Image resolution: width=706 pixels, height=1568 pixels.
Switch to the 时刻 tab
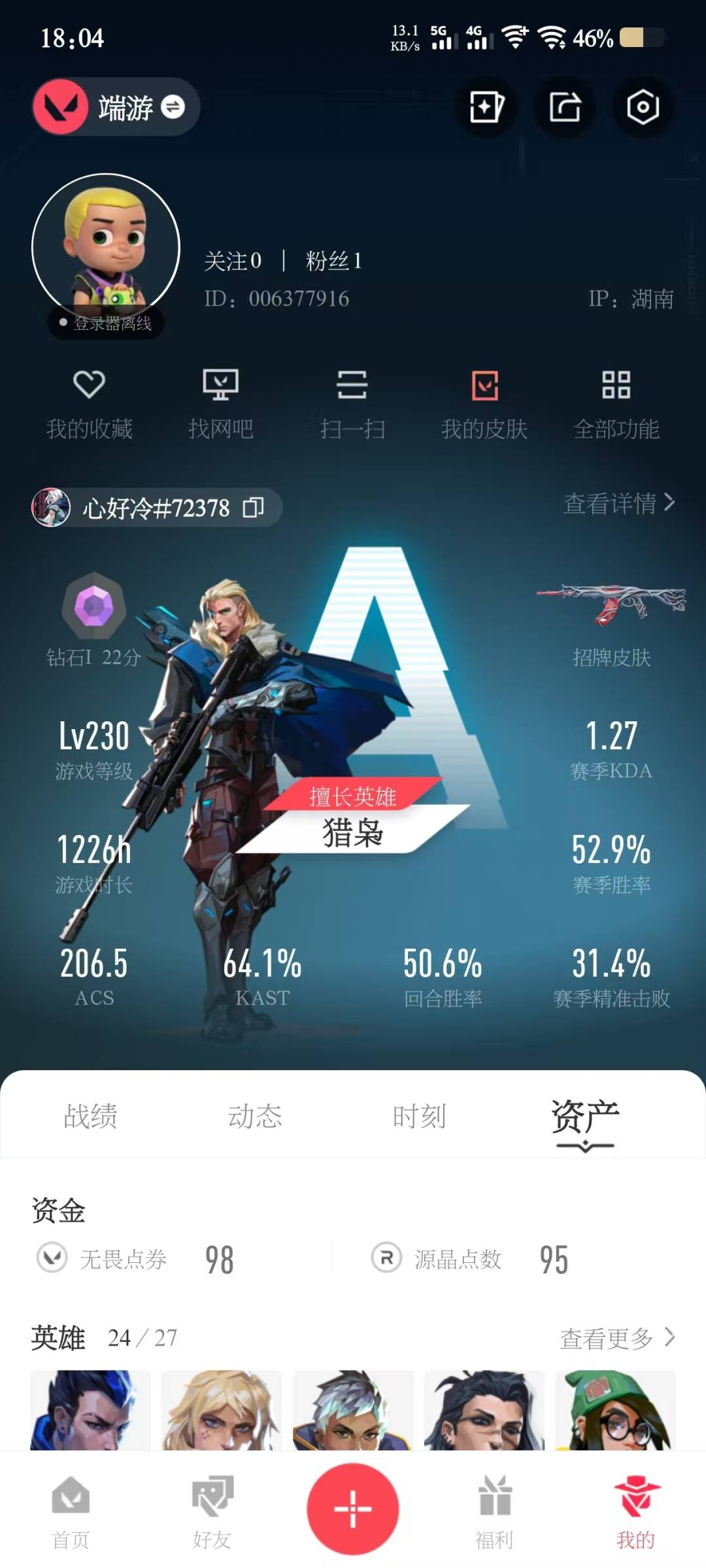(419, 1116)
